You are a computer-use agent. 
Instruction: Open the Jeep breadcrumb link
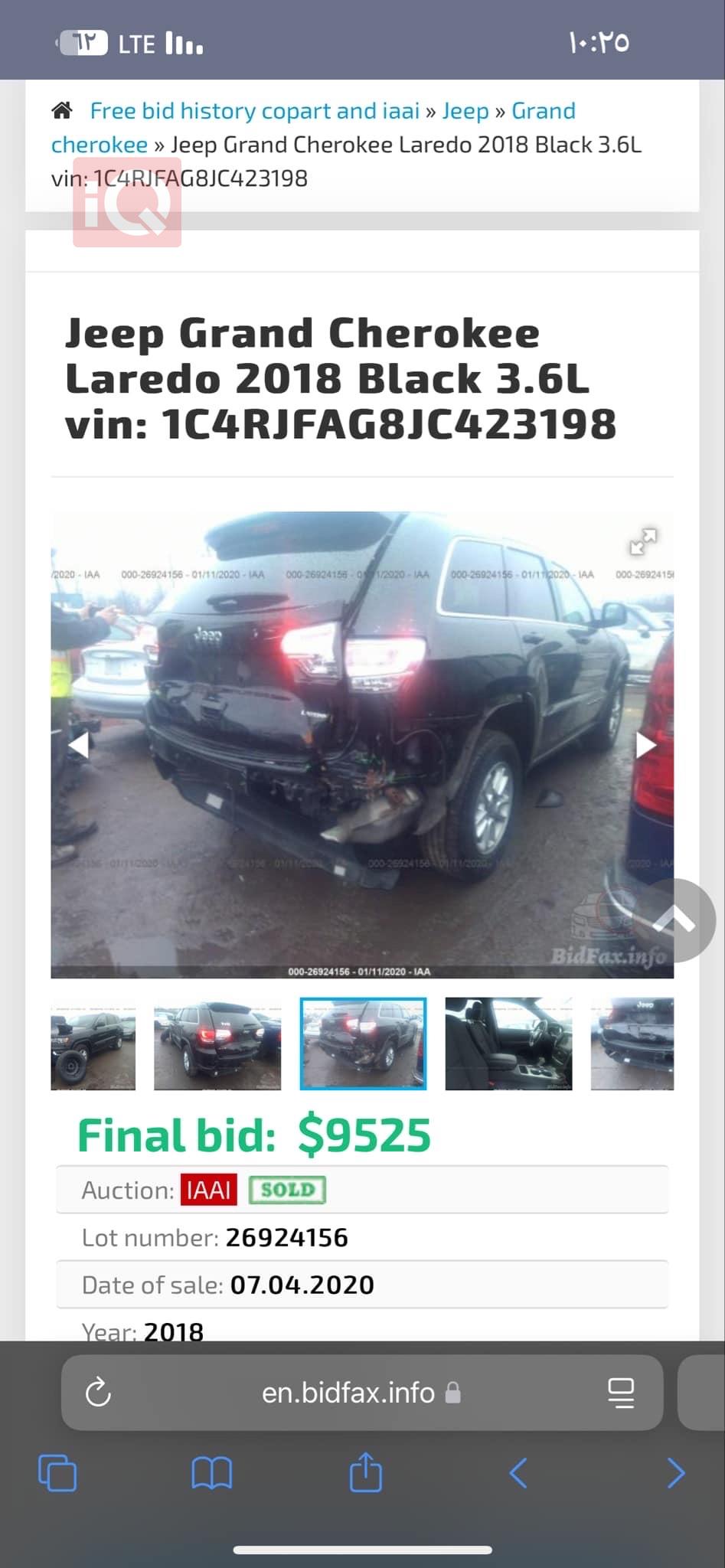tap(465, 111)
